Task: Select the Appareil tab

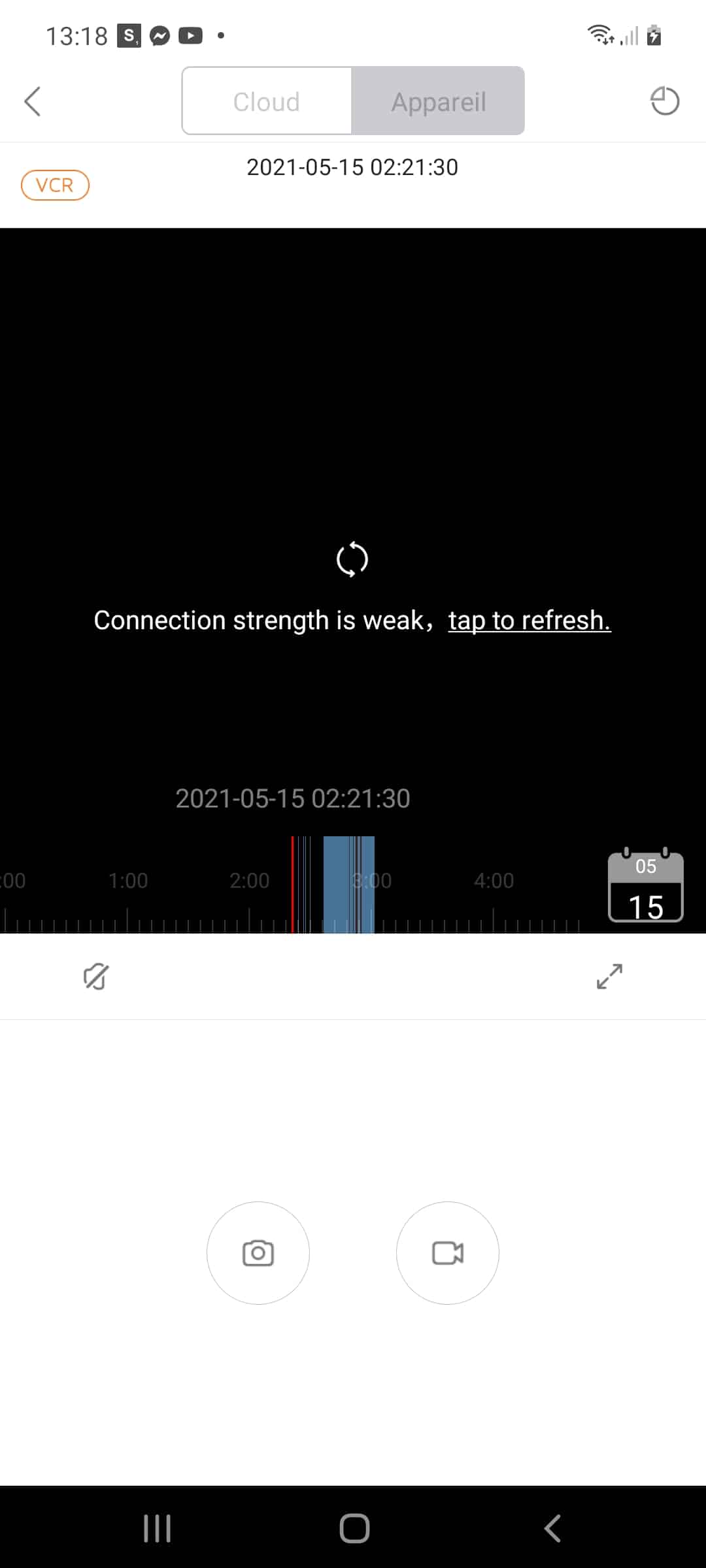Action: coord(438,101)
